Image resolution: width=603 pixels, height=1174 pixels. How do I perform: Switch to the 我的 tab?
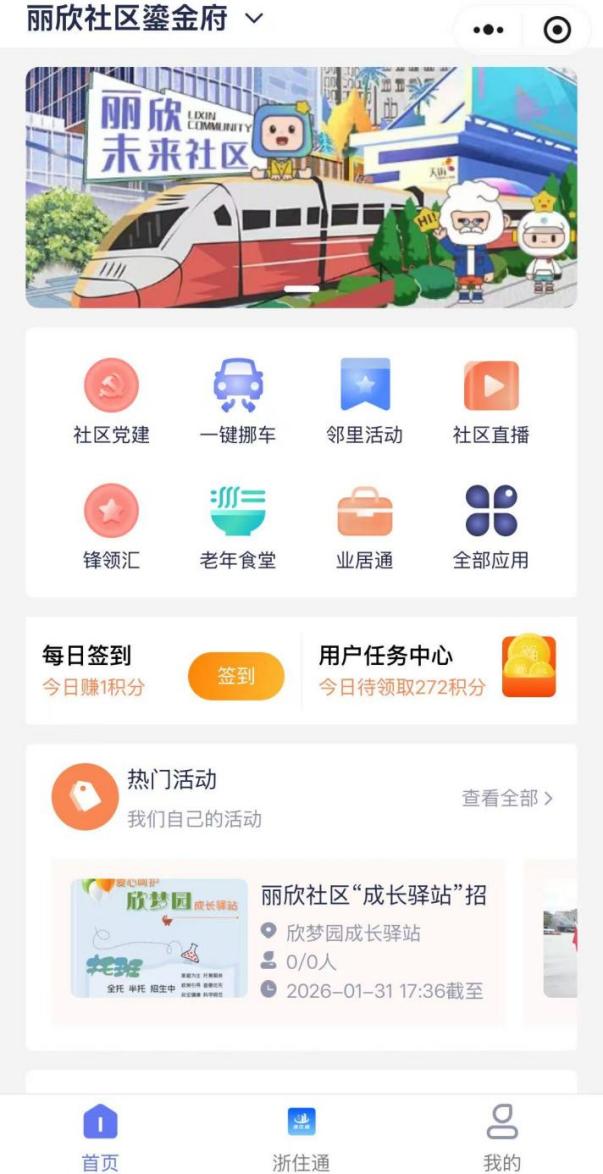502,1136
